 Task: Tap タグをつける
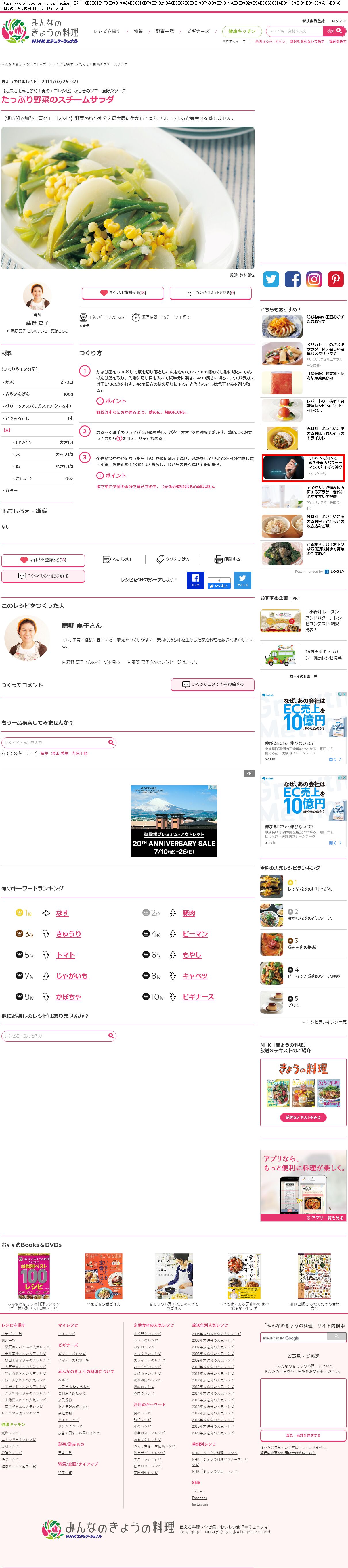[173, 559]
